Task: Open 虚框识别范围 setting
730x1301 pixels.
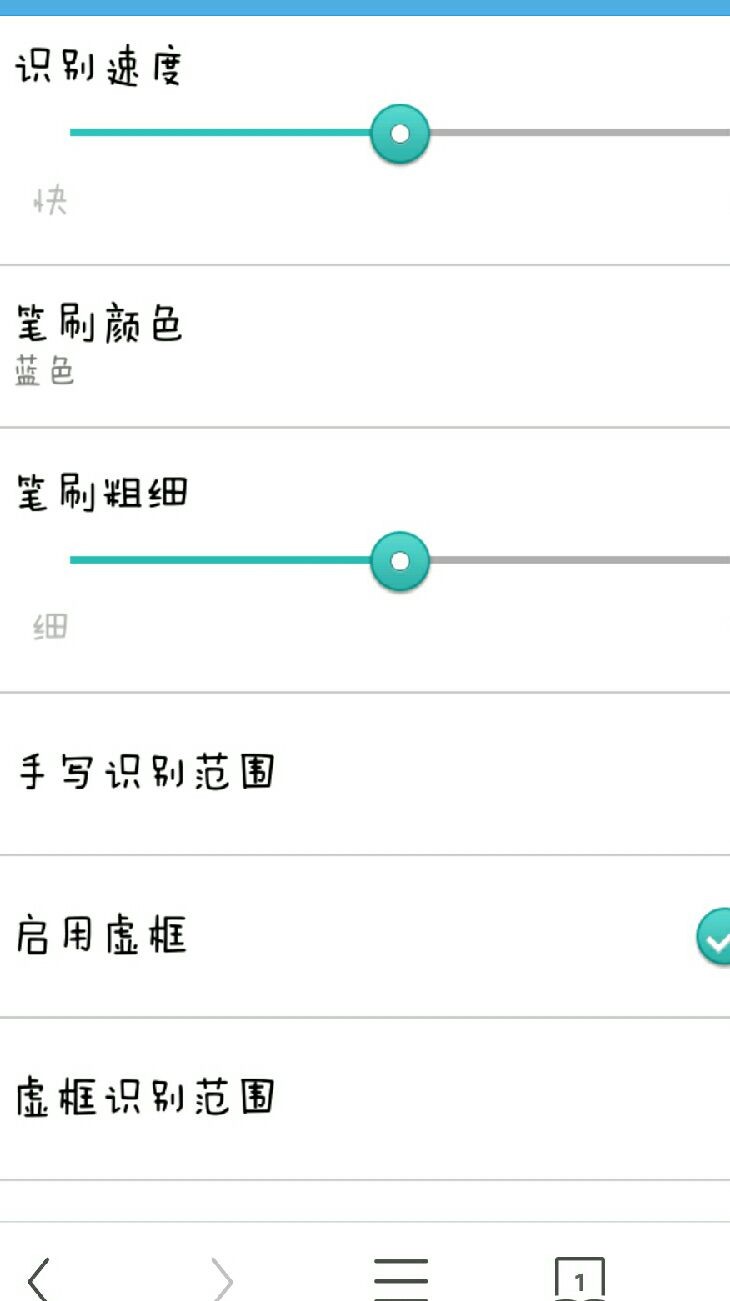Action: (365, 1098)
